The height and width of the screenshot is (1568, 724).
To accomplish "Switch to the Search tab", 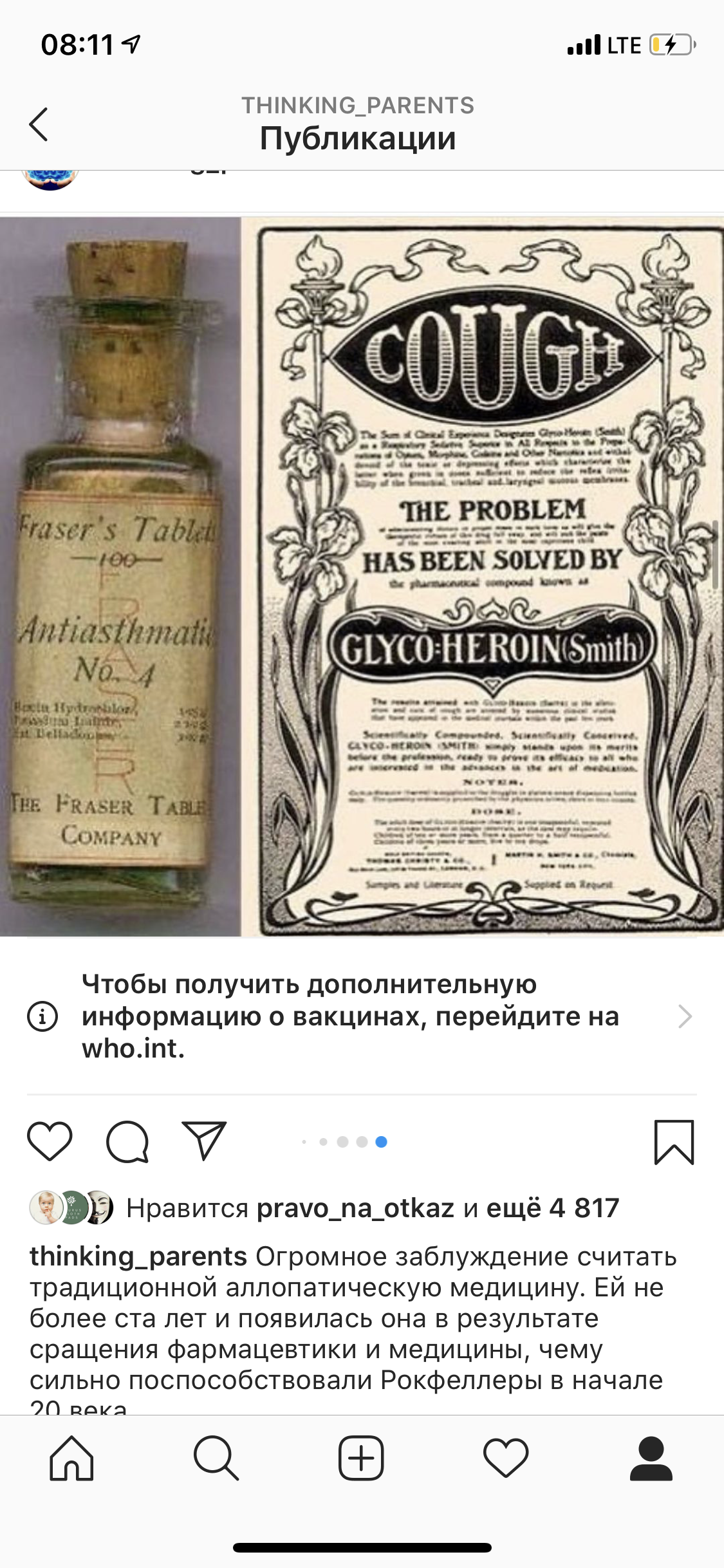I will click(216, 1459).
